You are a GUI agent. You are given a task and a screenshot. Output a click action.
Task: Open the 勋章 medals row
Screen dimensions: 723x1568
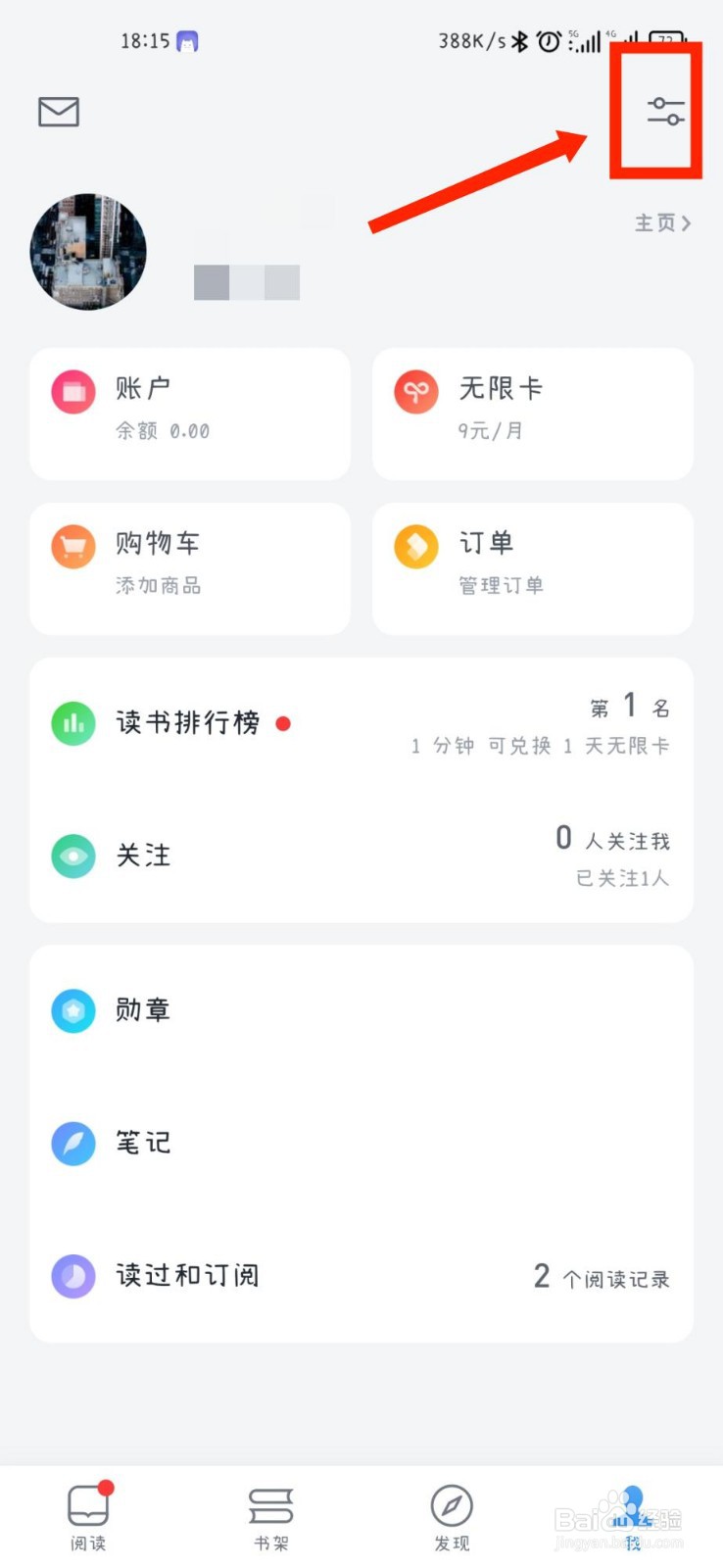pos(361,1010)
